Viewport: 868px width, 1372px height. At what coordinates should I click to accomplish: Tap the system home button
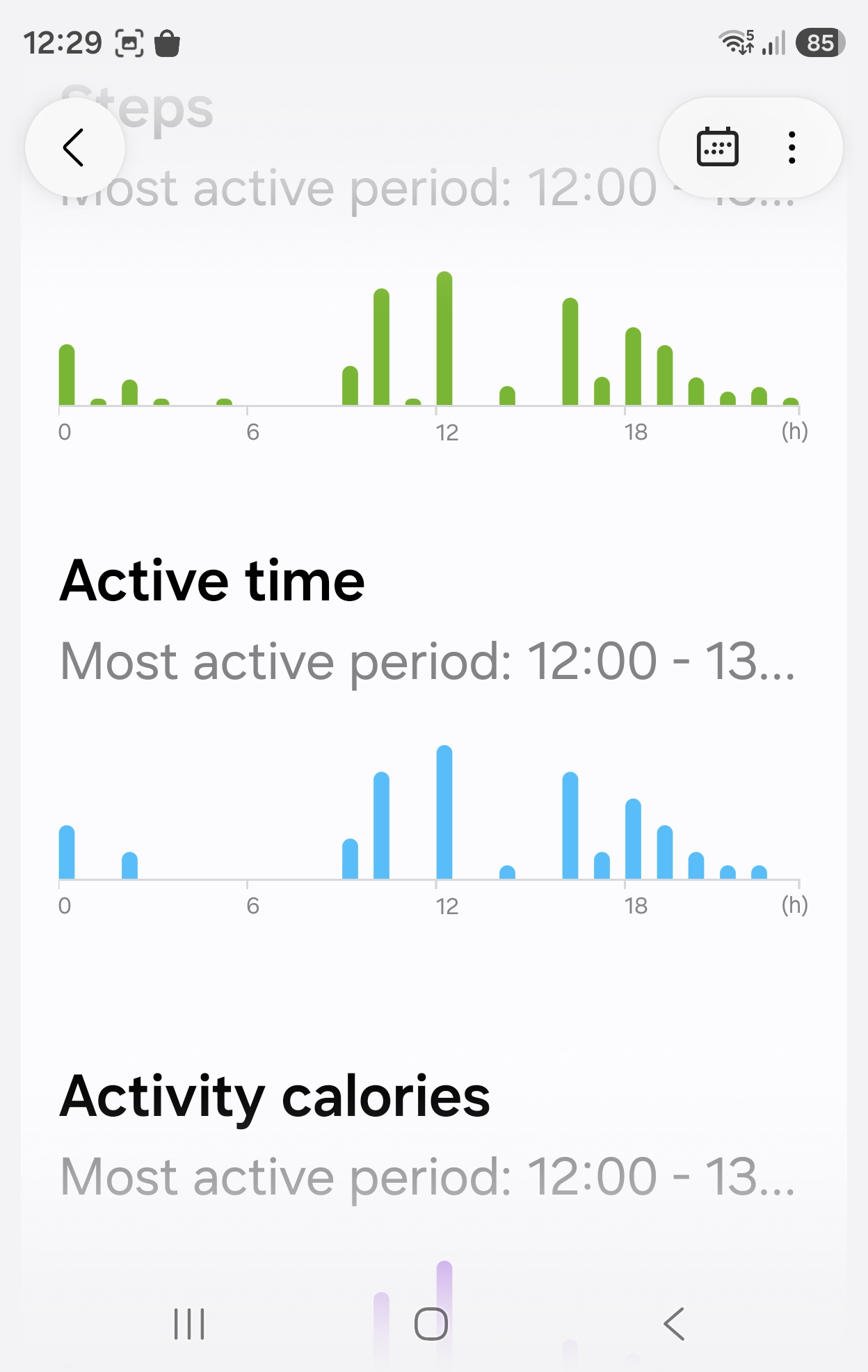tap(431, 1323)
